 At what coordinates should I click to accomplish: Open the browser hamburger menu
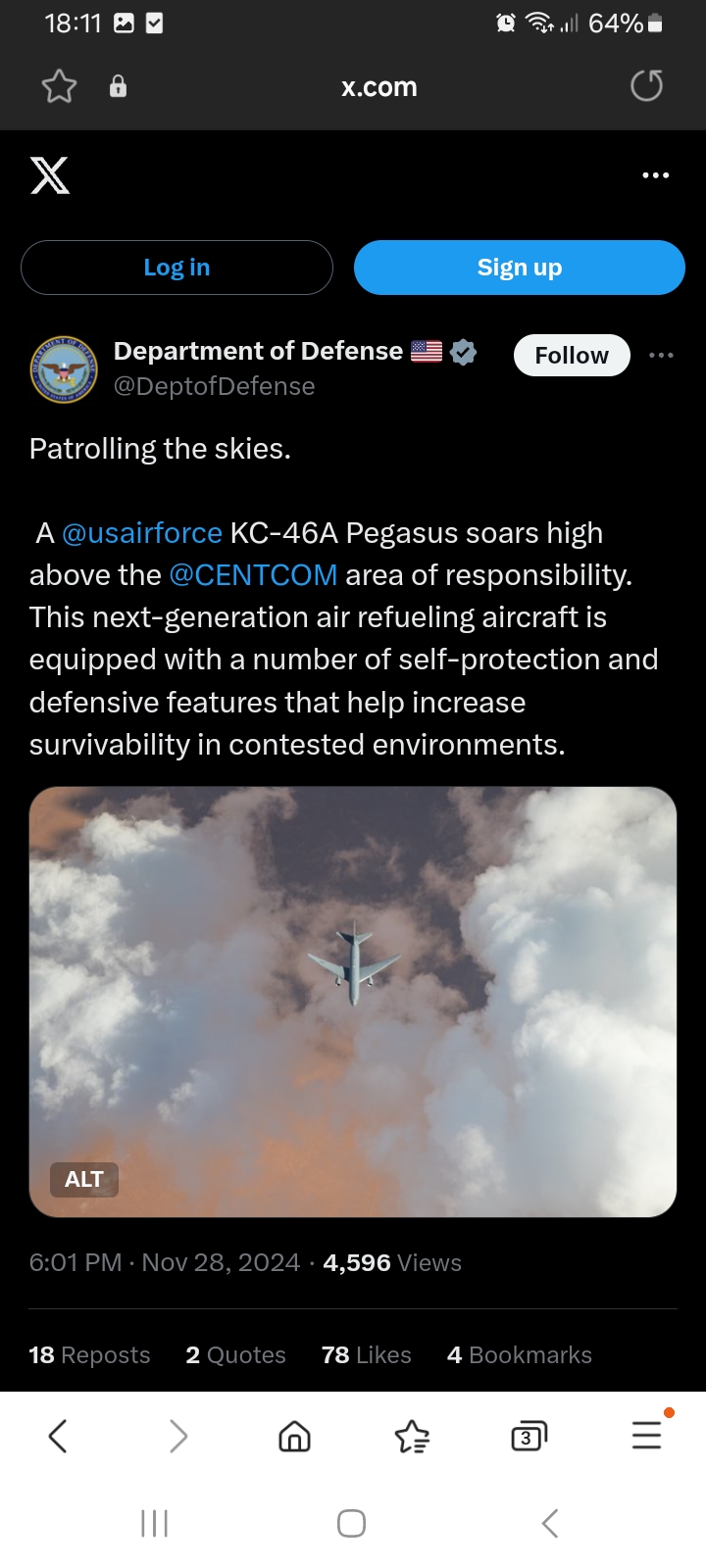(647, 1435)
